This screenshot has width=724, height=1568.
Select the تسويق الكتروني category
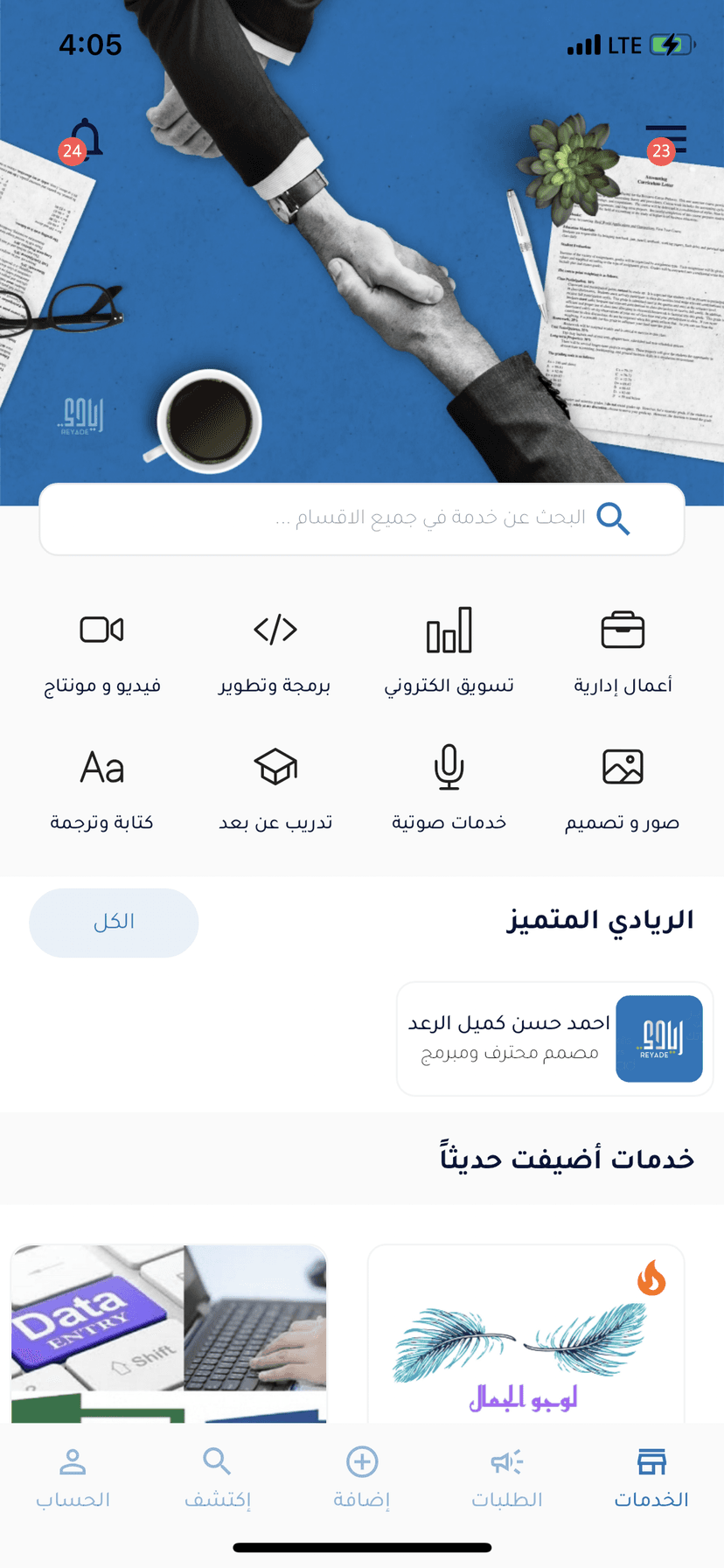pos(449,652)
